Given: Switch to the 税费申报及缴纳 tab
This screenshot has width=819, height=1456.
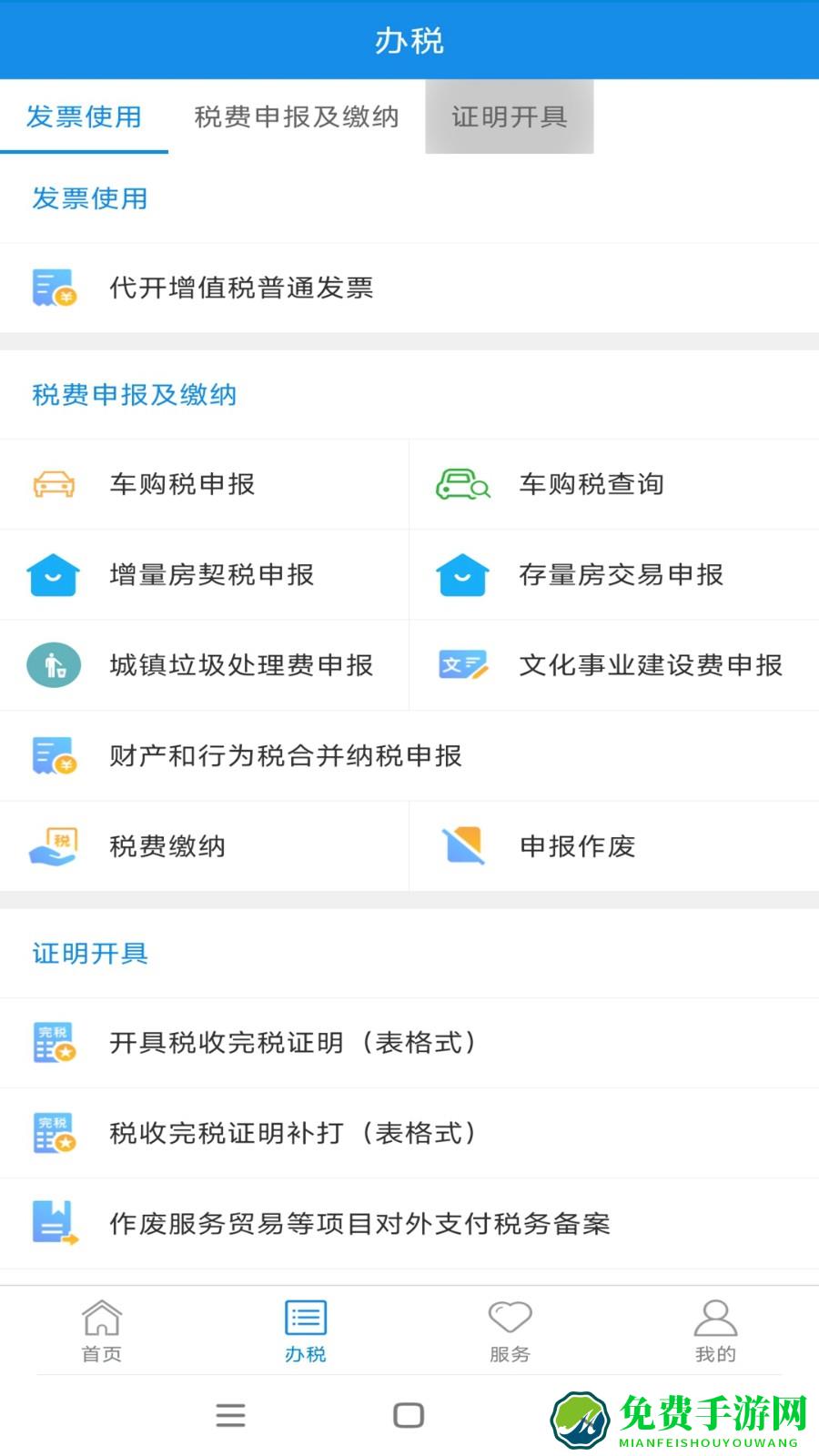Looking at the screenshot, I should pos(296,116).
